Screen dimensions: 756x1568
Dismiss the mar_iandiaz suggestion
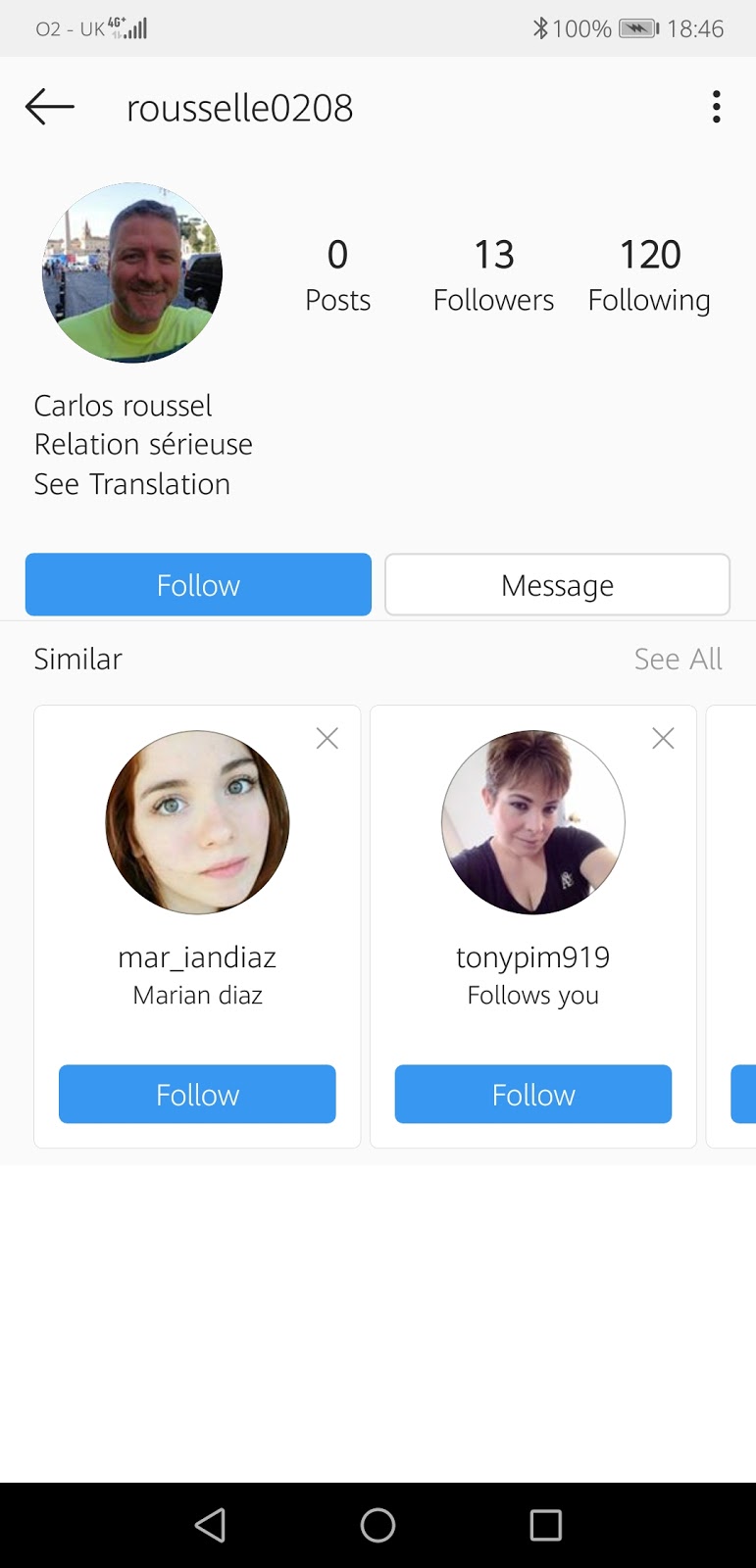pos(328,738)
